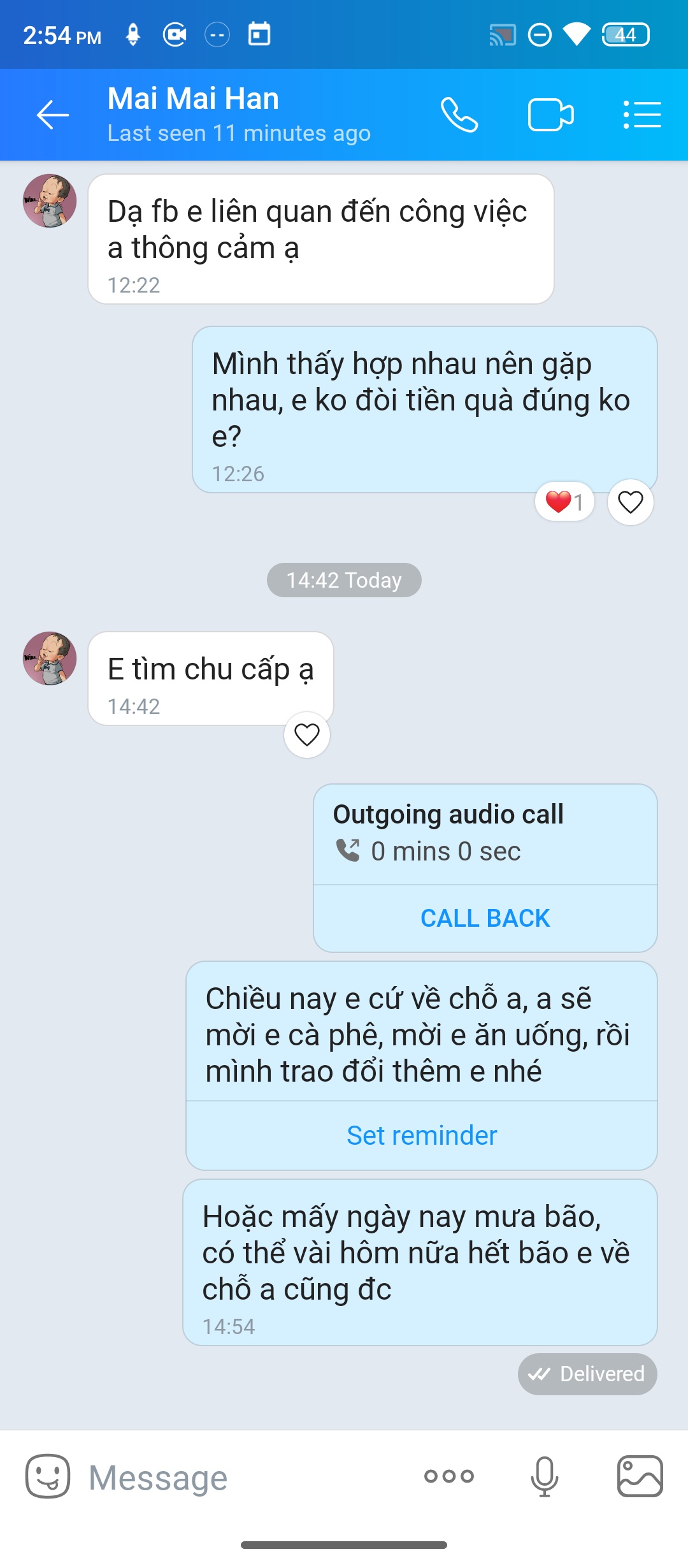The height and width of the screenshot is (1568, 688).
Task: Open the contact's avatar beside the 12:22 message
Action: pos(50,201)
